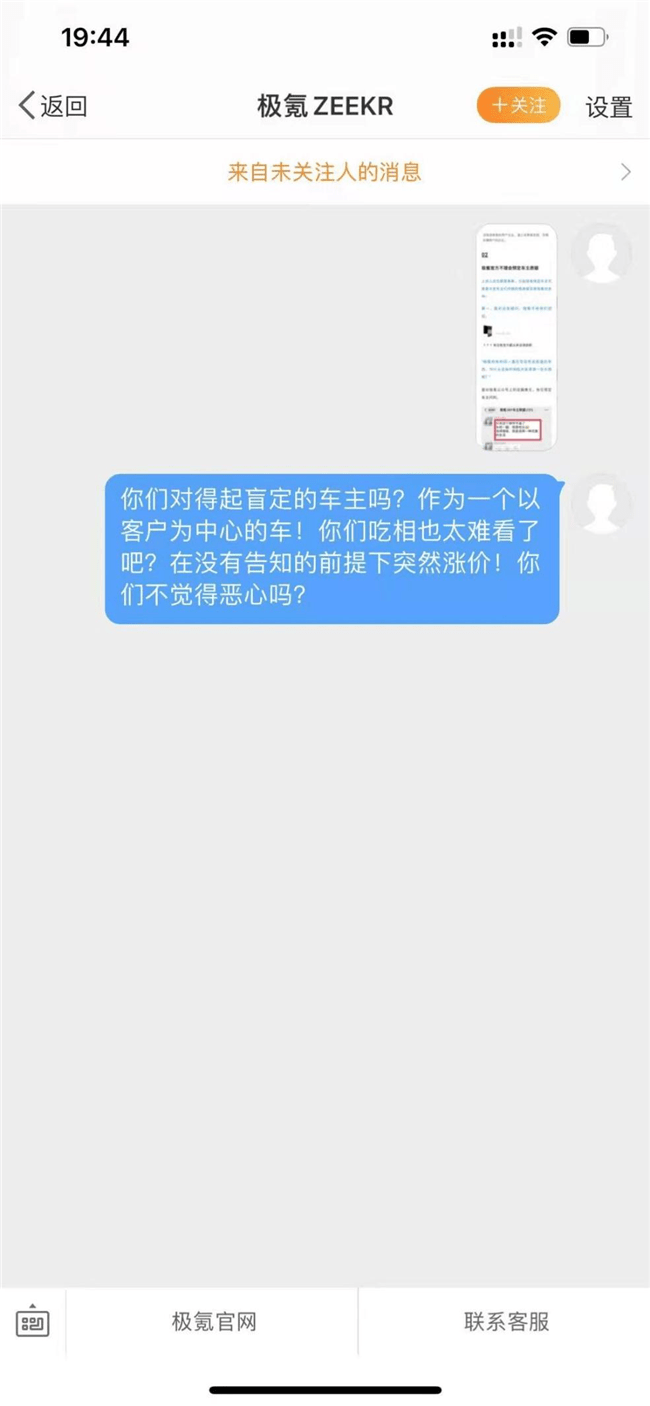Tap the avatar beside the sent image
Image resolution: width=650 pixels, height=1406 pixels.
click(601, 253)
